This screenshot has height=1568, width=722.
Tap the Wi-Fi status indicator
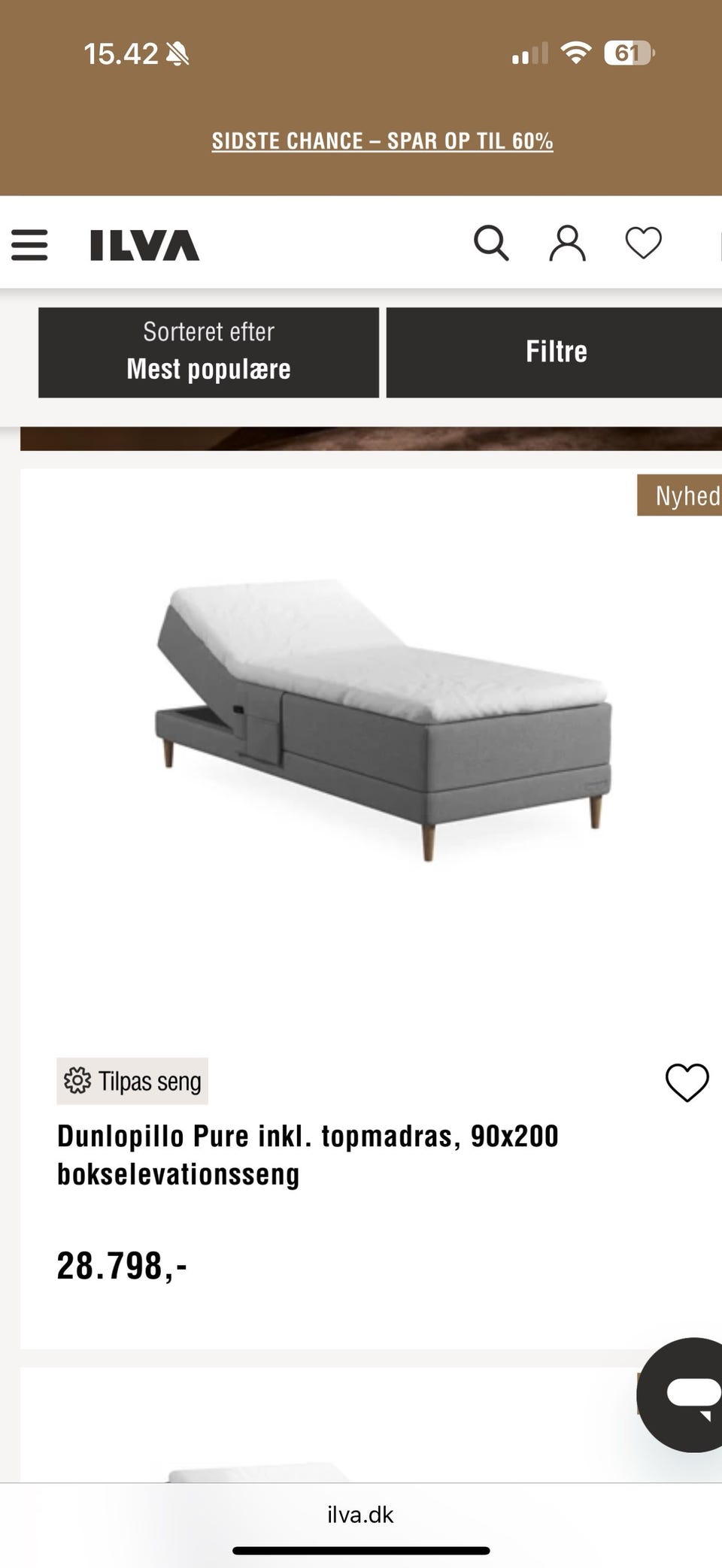coord(577,53)
